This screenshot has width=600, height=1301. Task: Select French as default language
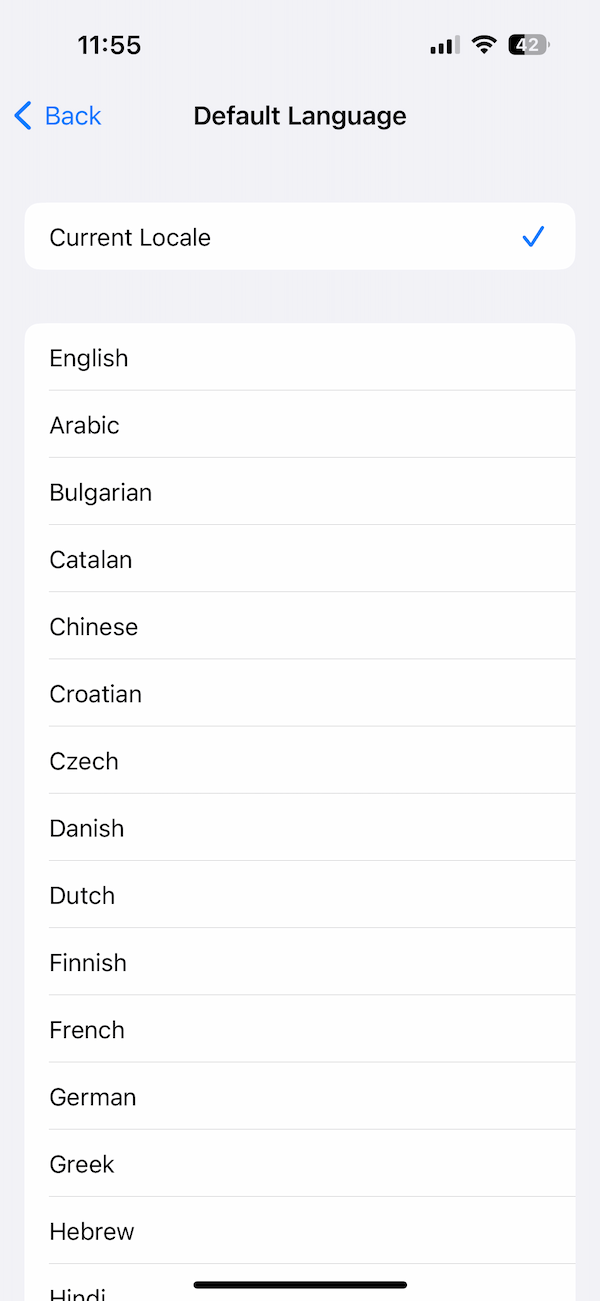(300, 1029)
